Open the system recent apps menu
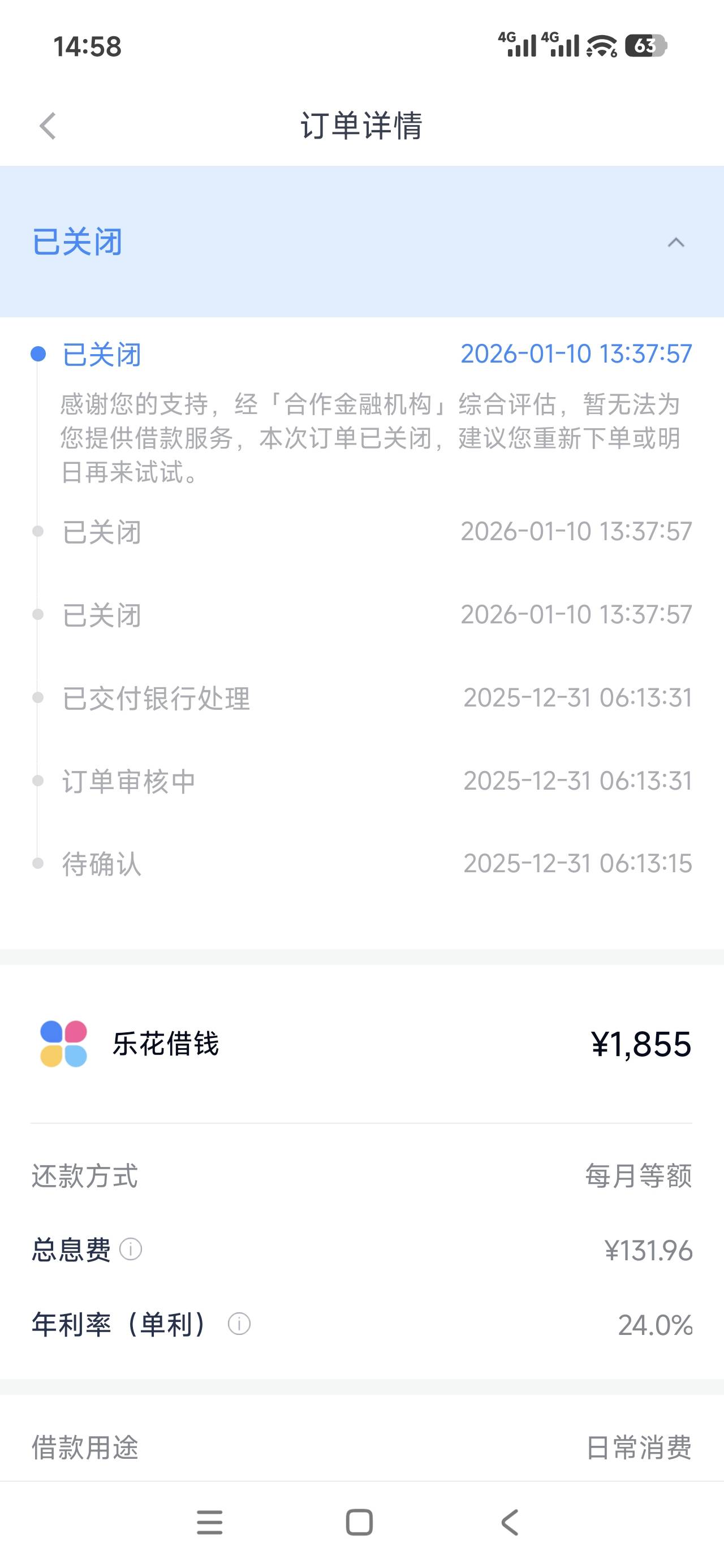Screen dimensions: 724x1568 (209, 1522)
